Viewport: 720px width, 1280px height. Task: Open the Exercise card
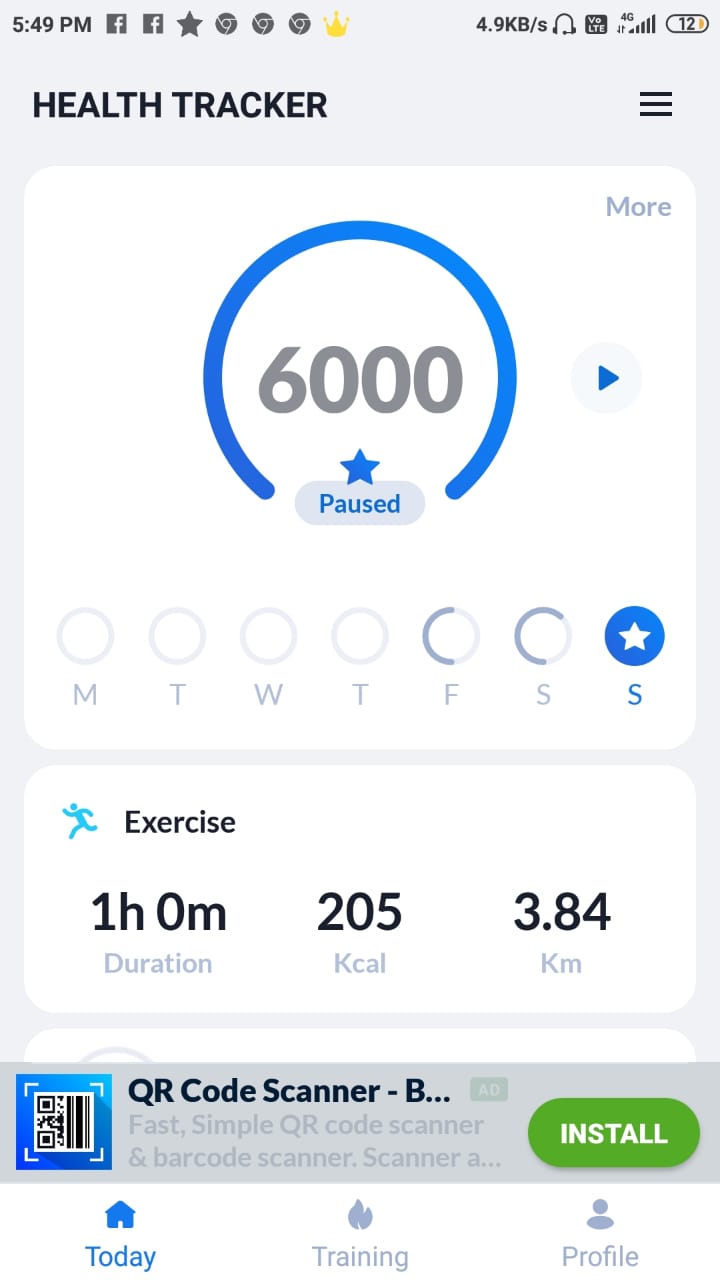pyautogui.click(x=360, y=889)
